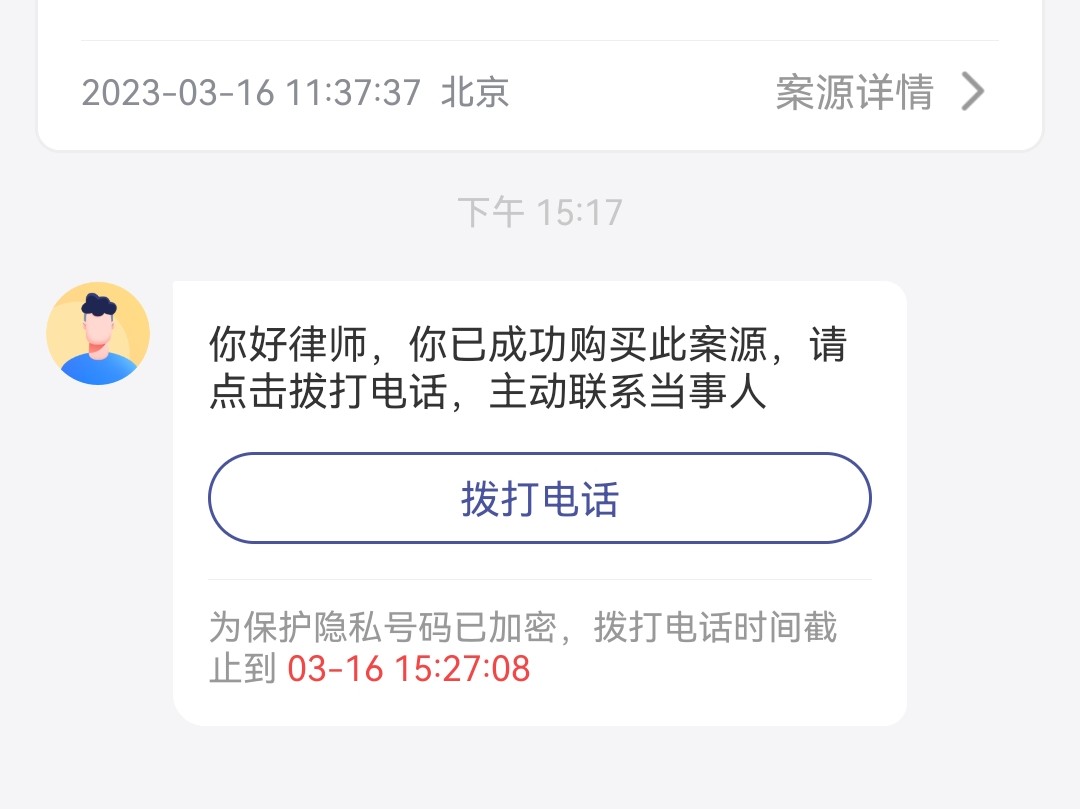Tap the 拨打电话 button

coord(539,498)
